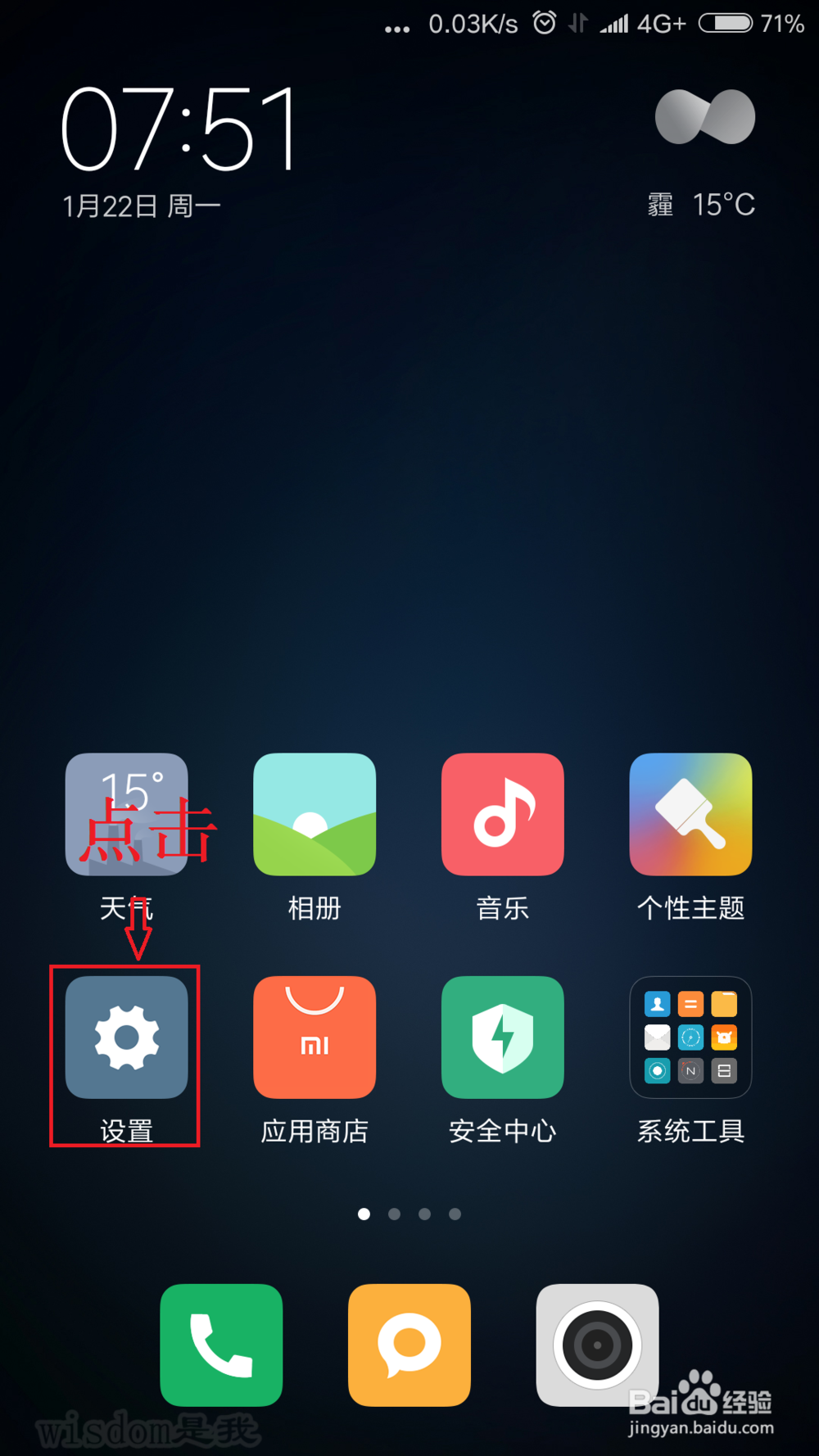Launch the 音乐 (Music) app

[502, 814]
